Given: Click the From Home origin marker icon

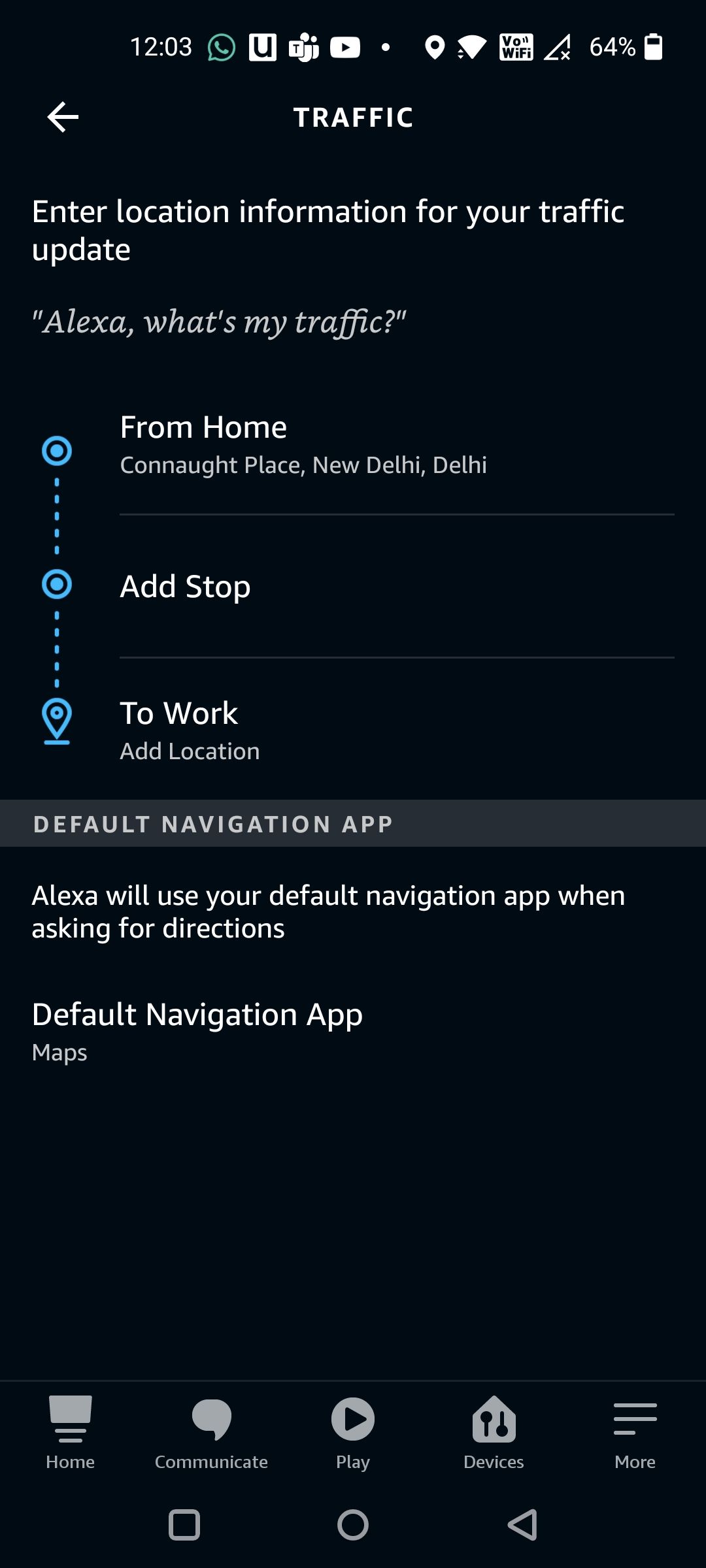Looking at the screenshot, I should (57, 449).
